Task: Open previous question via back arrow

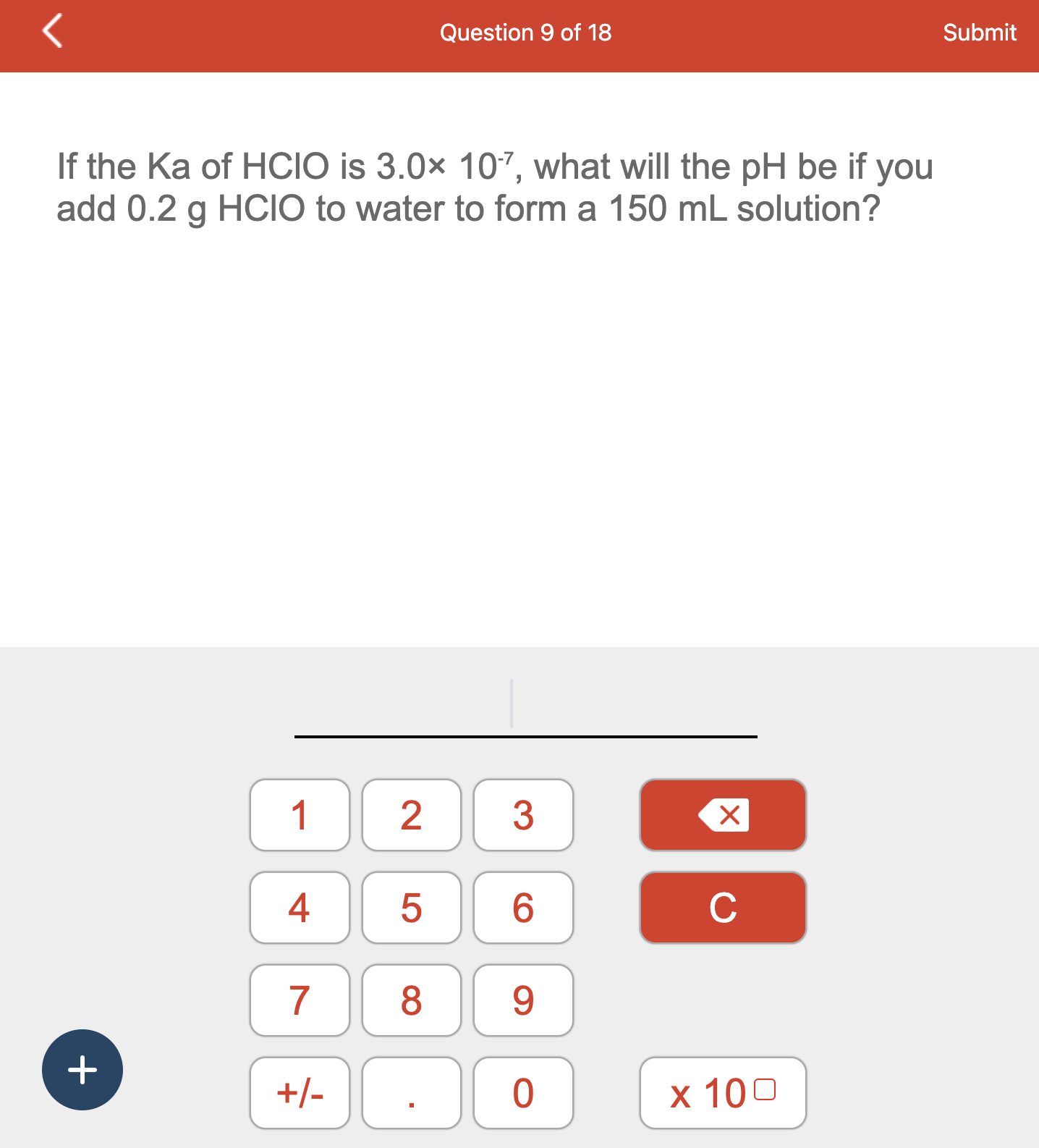Action: click(x=54, y=33)
